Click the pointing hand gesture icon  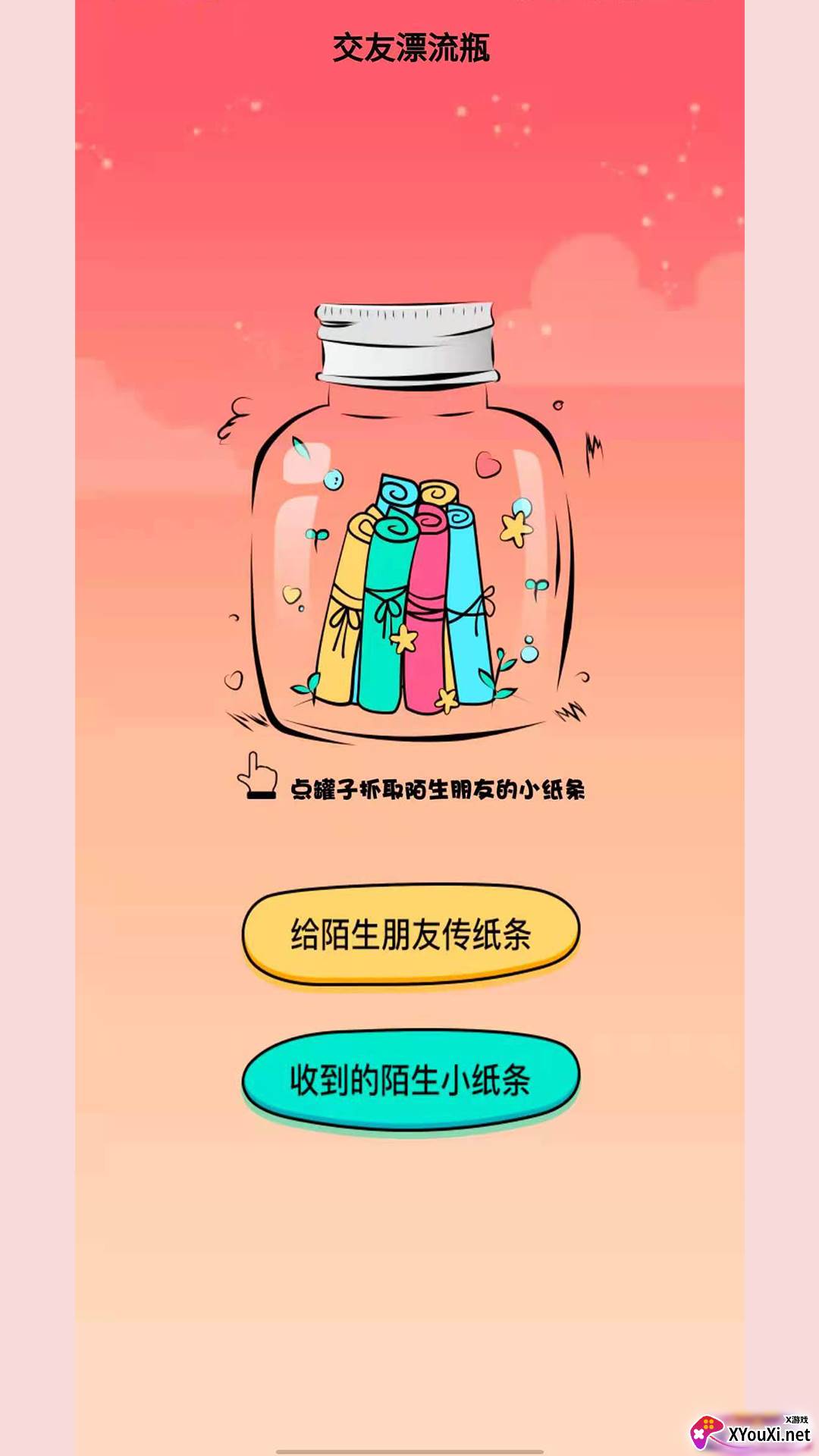258,777
